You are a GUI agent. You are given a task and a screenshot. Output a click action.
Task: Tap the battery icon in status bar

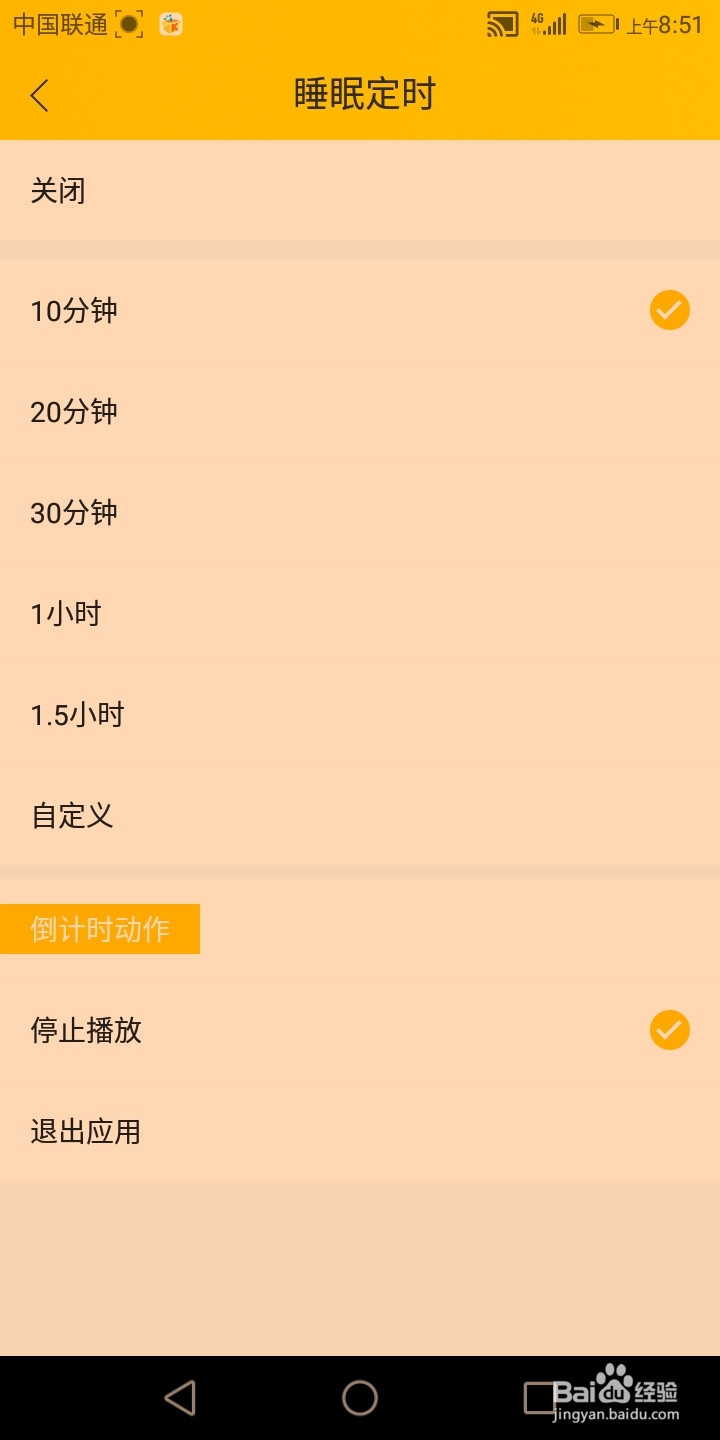pos(595,24)
